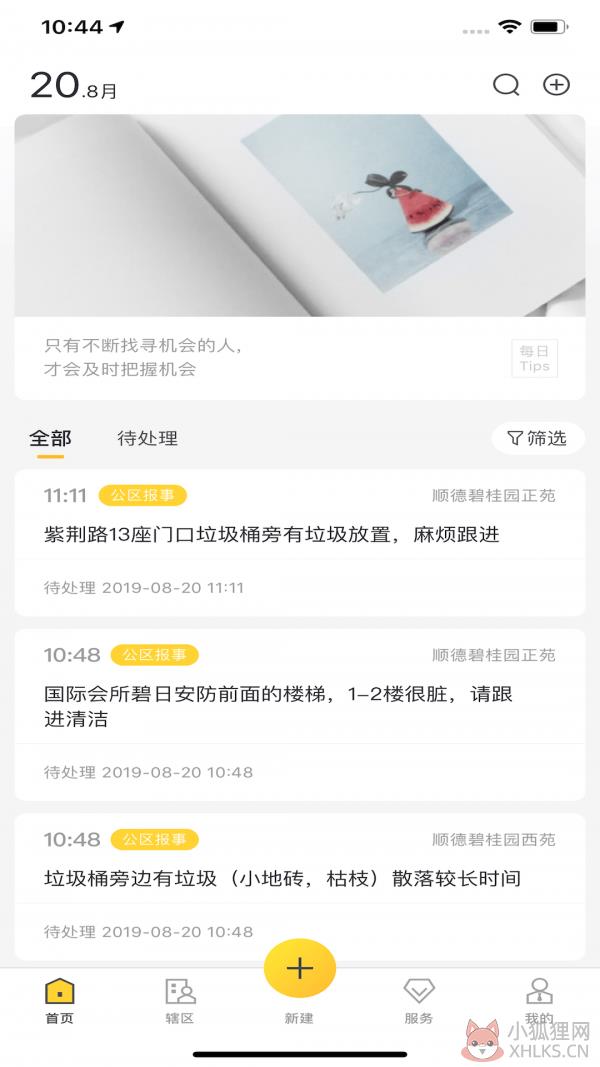
Task: Open the 我的 profile tab
Action: pos(539,1001)
